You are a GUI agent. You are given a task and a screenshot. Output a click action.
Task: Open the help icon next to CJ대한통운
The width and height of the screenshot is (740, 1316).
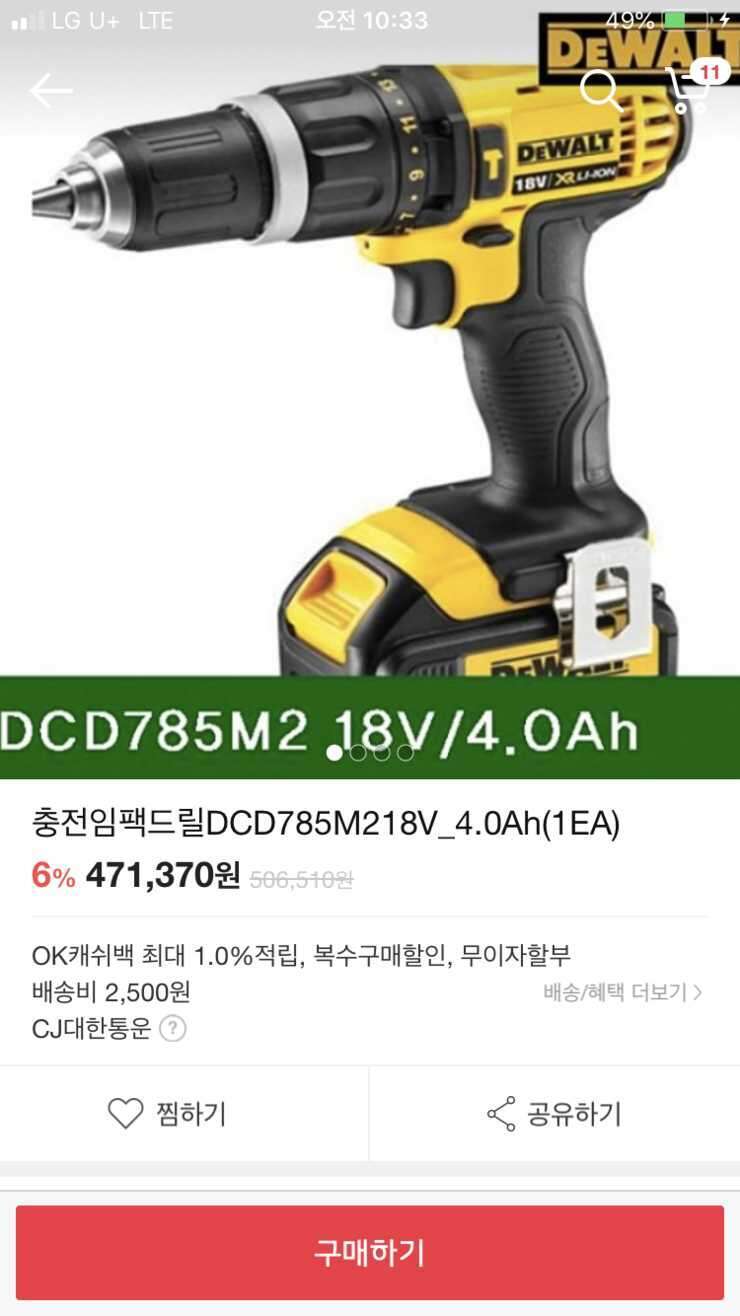(173, 1028)
